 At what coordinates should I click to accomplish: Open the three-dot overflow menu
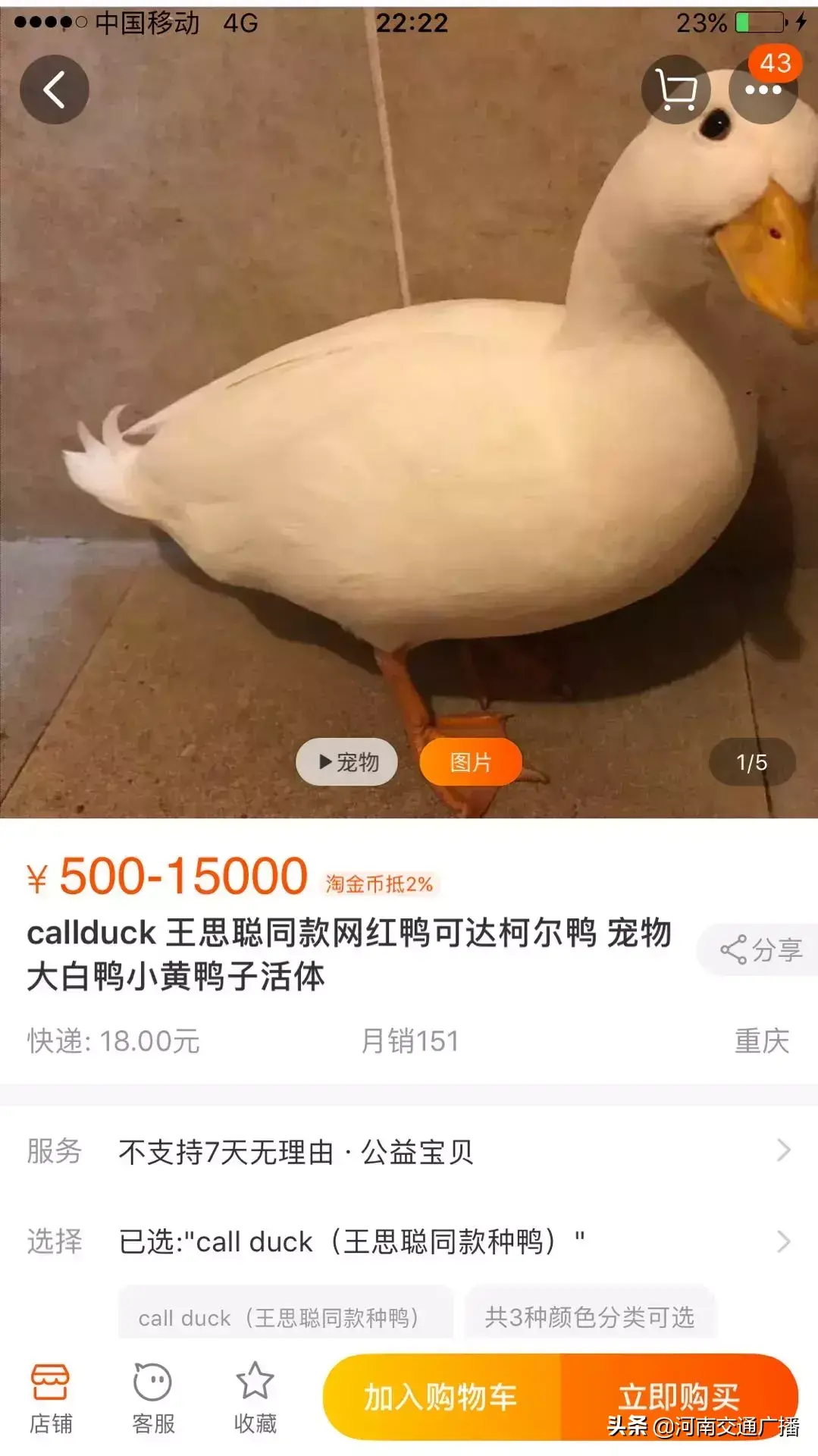coord(763,90)
